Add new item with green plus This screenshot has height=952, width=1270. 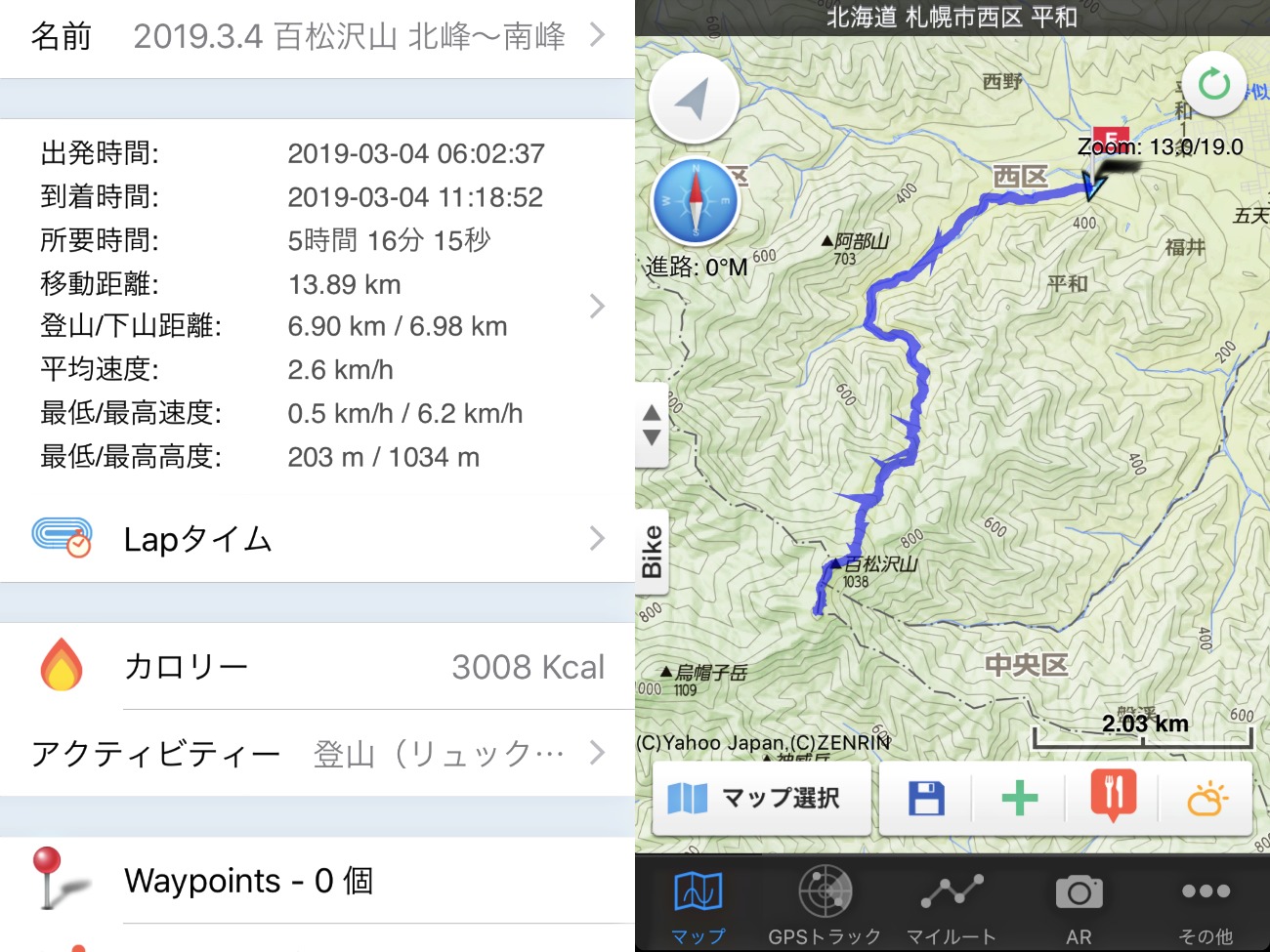[x=1019, y=799]
